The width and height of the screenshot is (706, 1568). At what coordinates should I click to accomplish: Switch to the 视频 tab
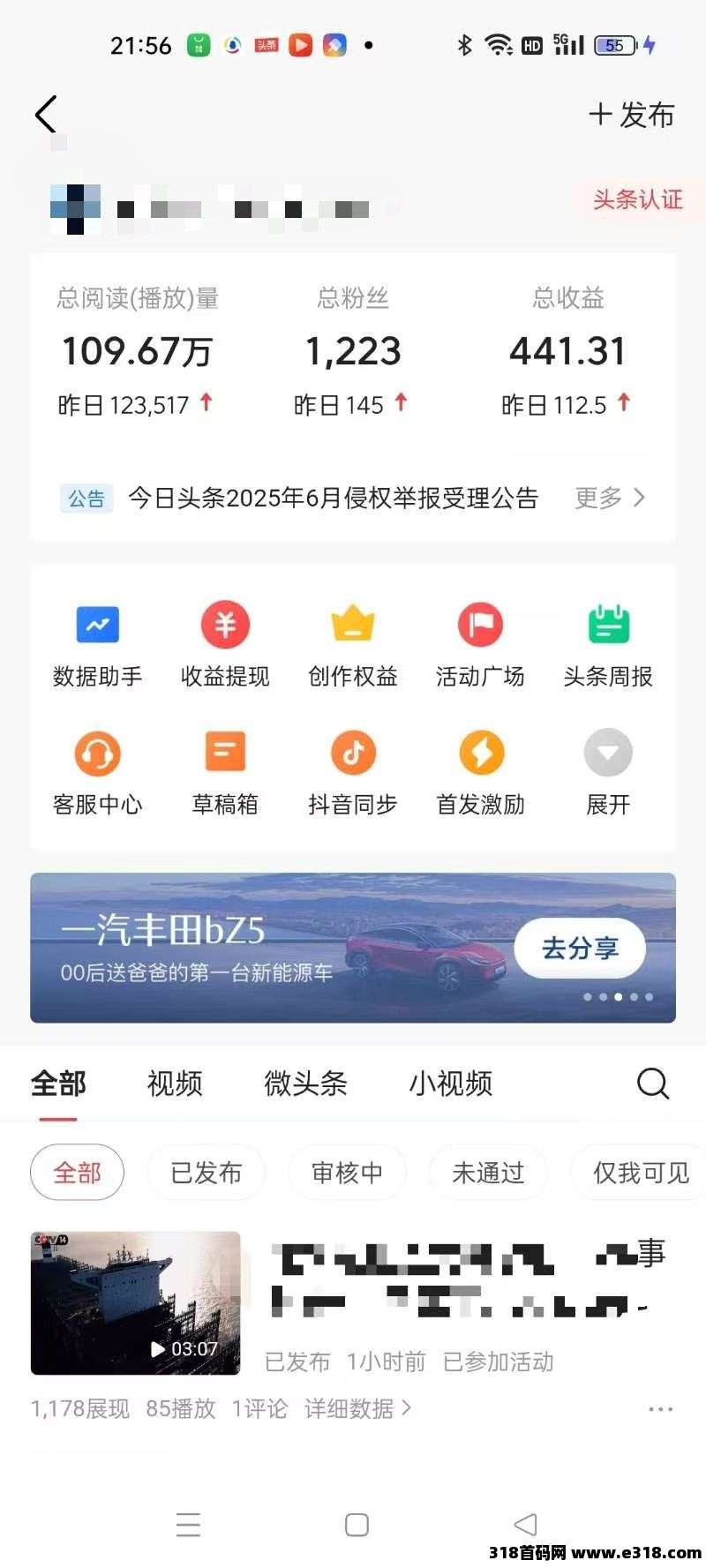(x=175, y=1084)
